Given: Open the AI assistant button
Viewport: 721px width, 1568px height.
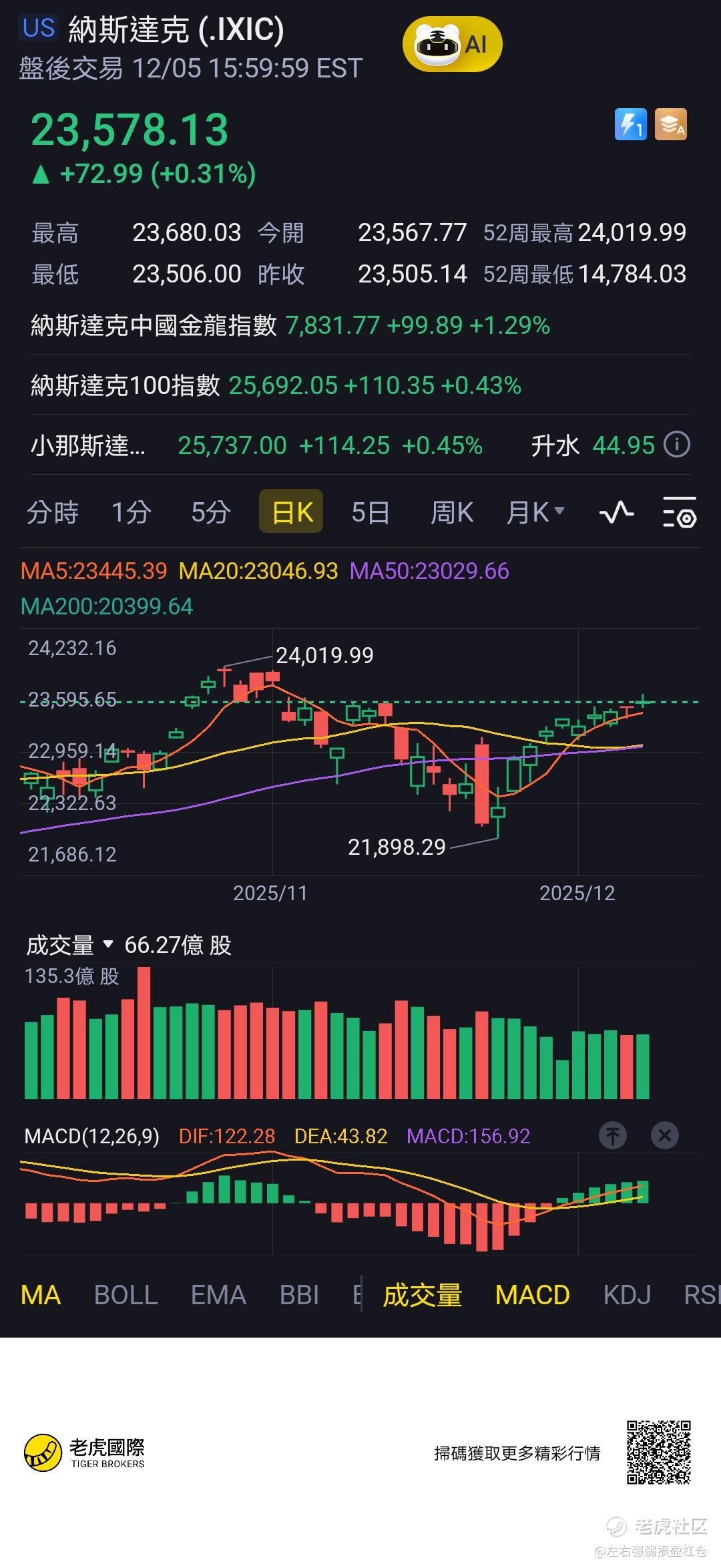Looking at the screenshot, I should pyautogui.click(x=452, y=45).
